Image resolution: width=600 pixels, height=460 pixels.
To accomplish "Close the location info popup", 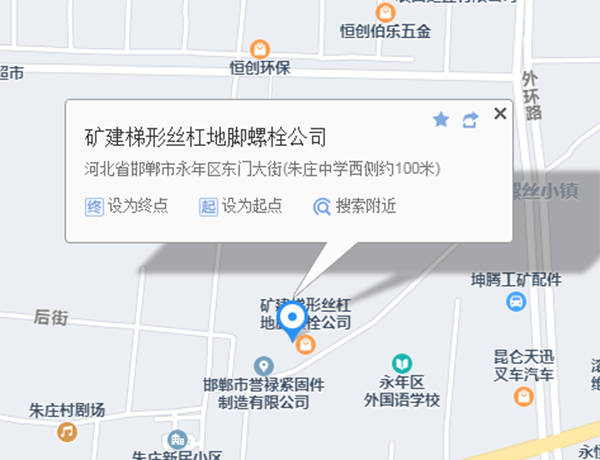I will pyautogui.click(x=501, y=113).
